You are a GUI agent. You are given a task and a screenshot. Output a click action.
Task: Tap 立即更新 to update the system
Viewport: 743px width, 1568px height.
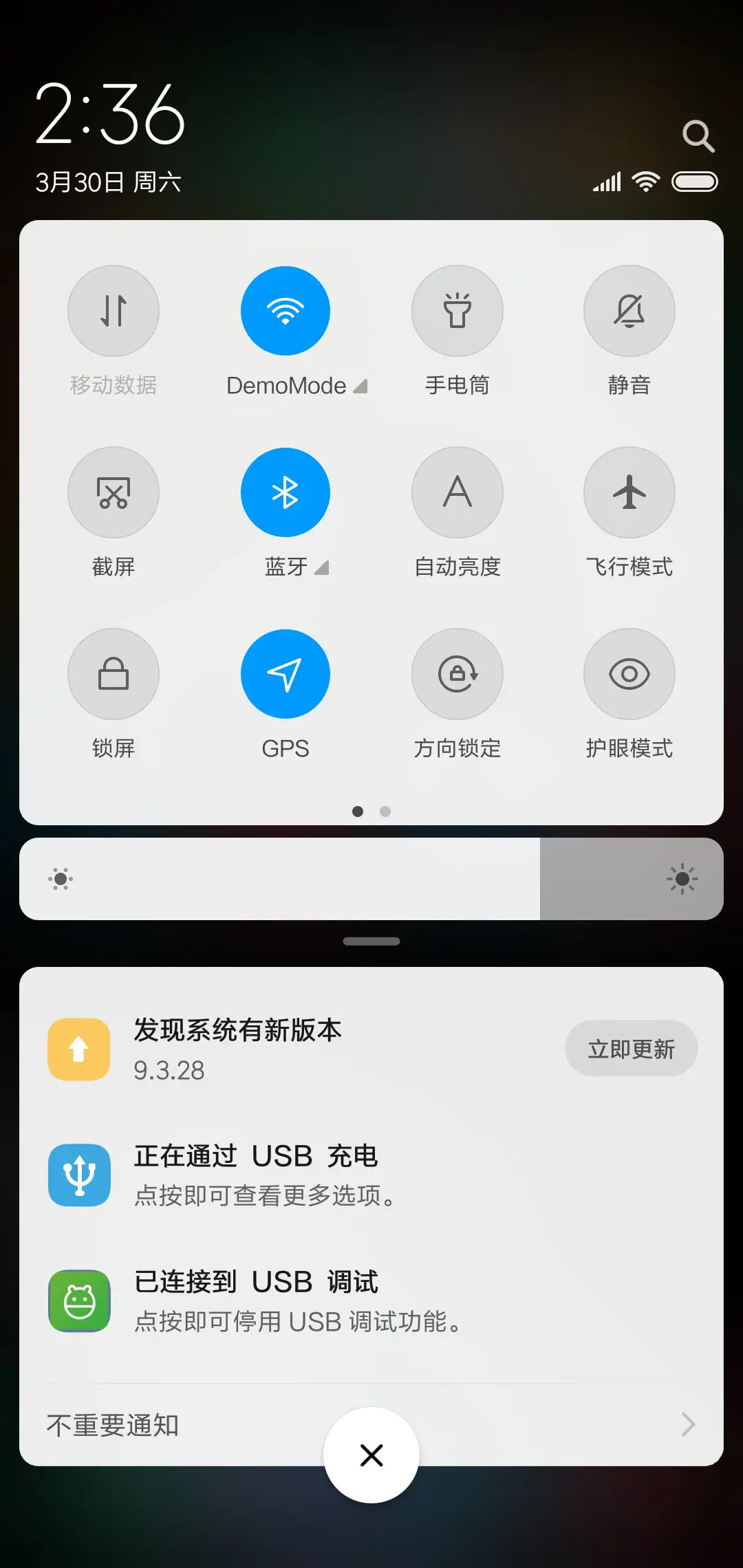631,1048
